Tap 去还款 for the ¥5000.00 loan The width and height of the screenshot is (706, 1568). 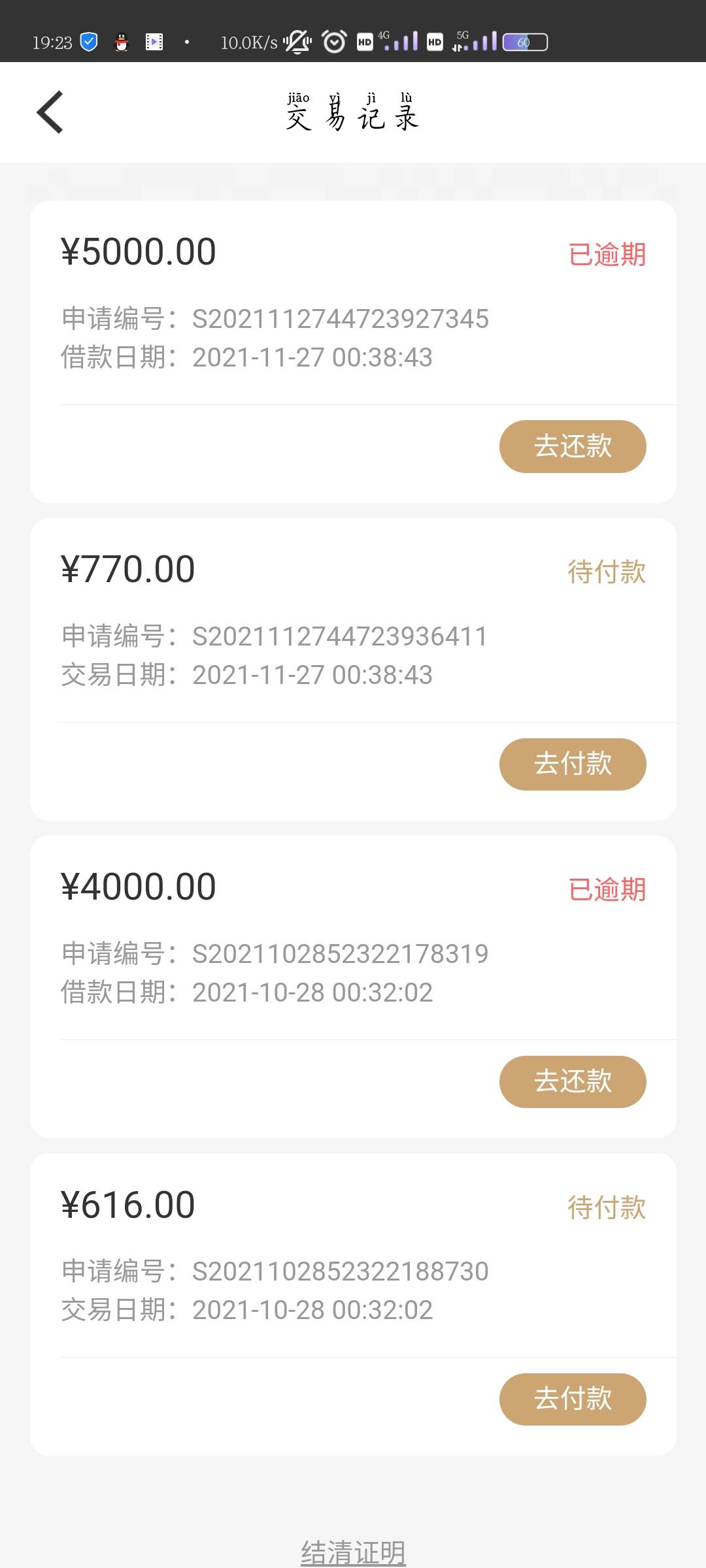click(573, 446)
